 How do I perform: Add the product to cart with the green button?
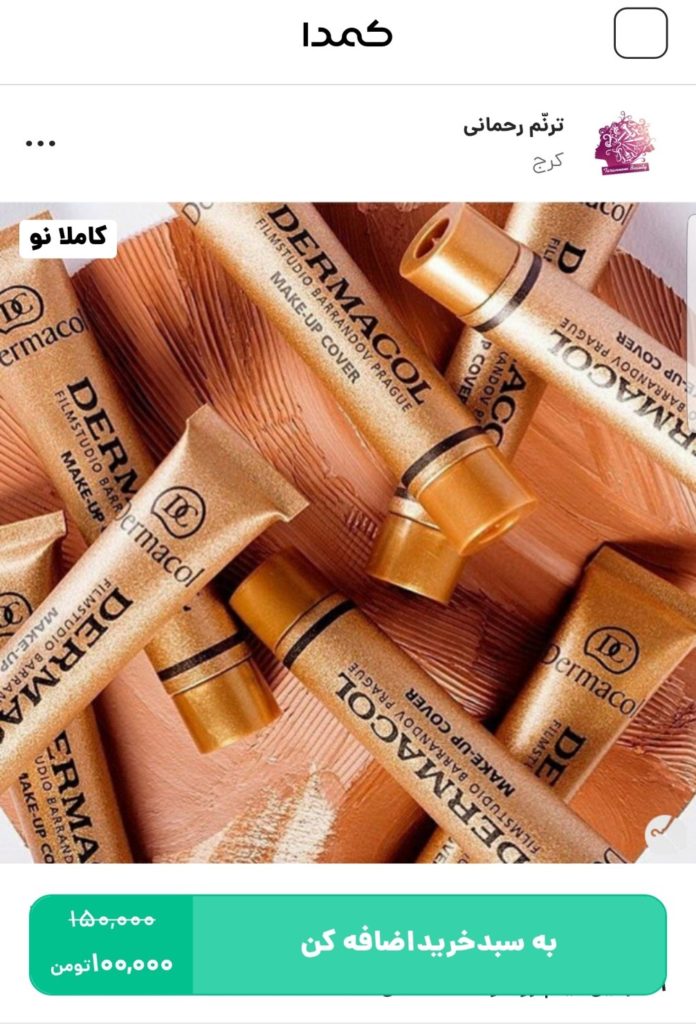[428, 944]
